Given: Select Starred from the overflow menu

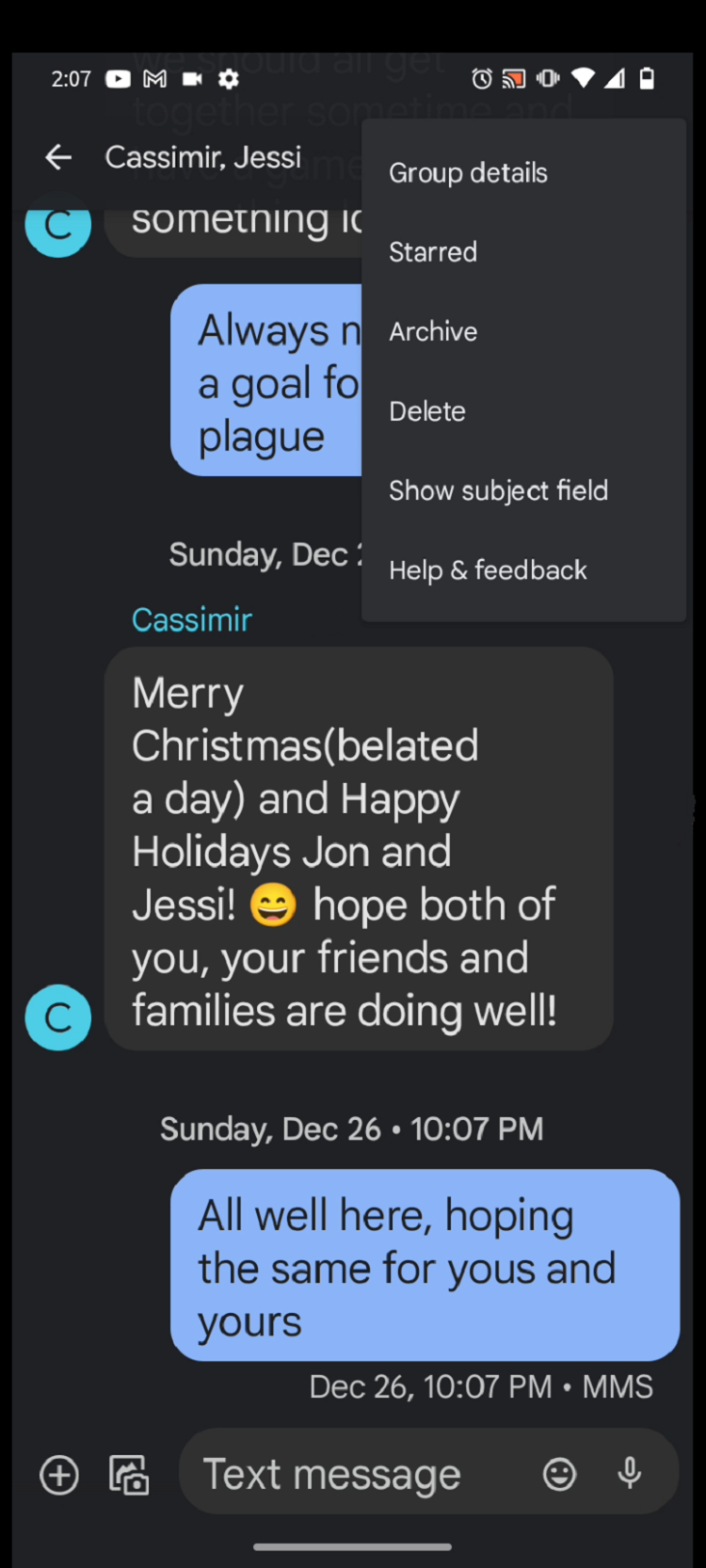Looking at the screenshot, I should coord(433,251).
